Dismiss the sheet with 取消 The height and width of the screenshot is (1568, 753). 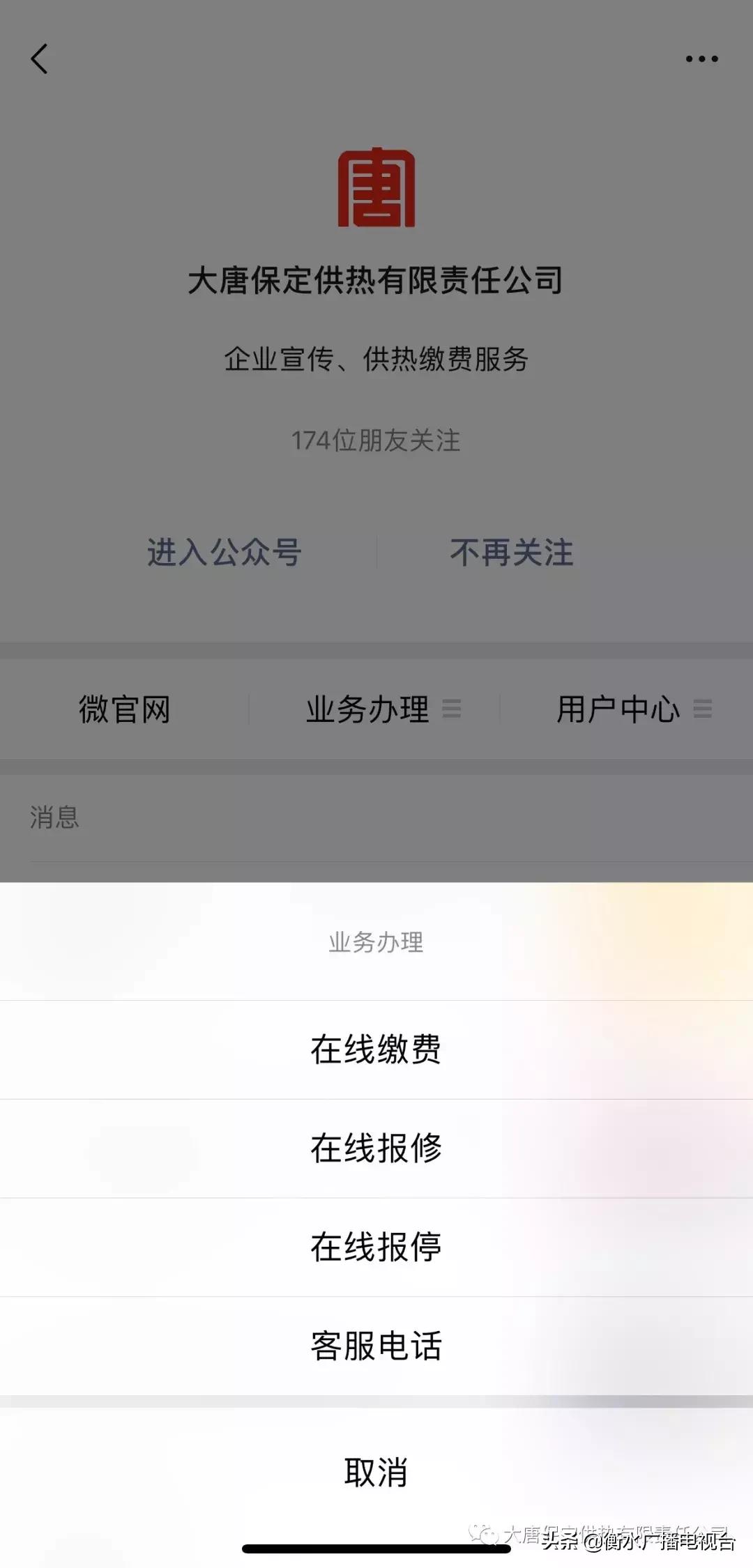(x=376, y=1470)
